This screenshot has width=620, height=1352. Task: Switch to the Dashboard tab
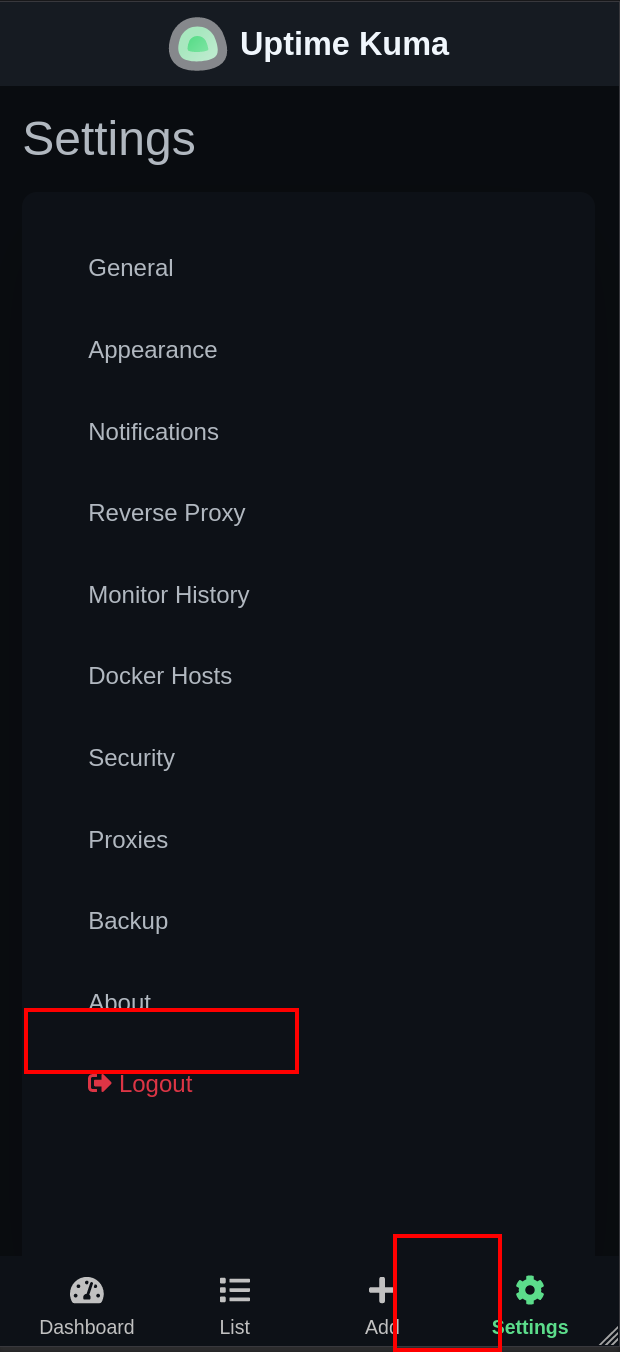pos(87,1306)
